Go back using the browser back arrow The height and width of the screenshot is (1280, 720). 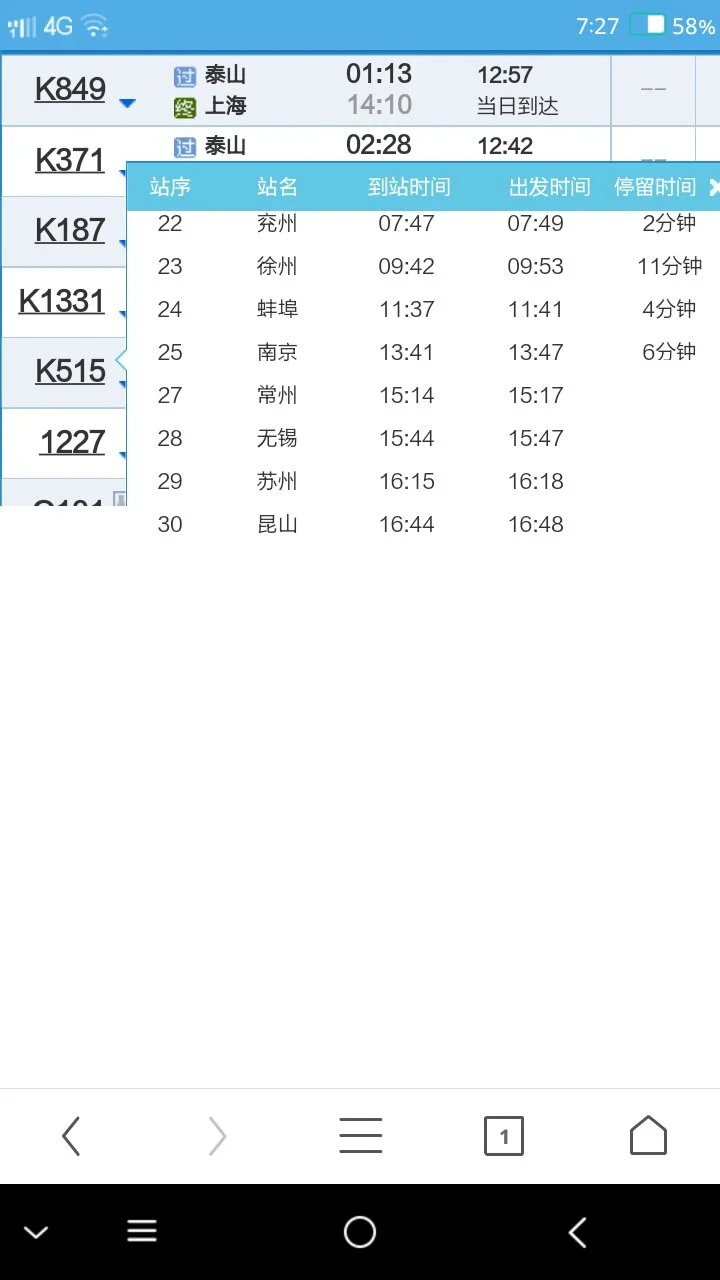pos(70,1136)
